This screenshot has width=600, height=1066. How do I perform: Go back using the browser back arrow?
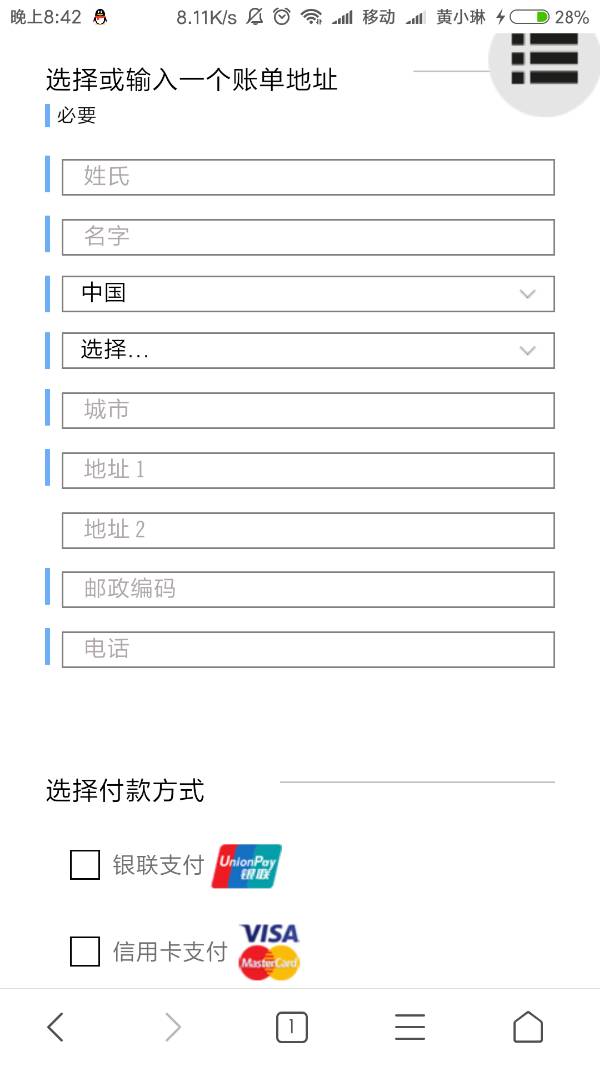pos(56,1027)
